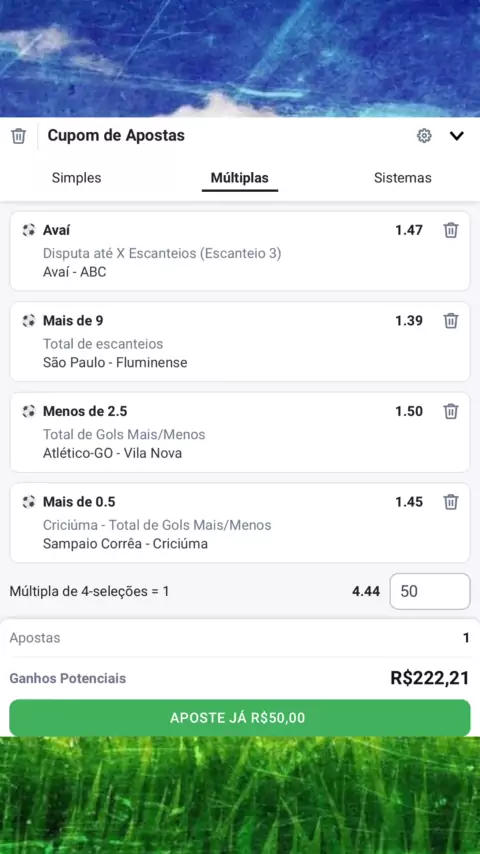Select the Múltiplas tab
480x854 pixels.
[x=240, y=178]
